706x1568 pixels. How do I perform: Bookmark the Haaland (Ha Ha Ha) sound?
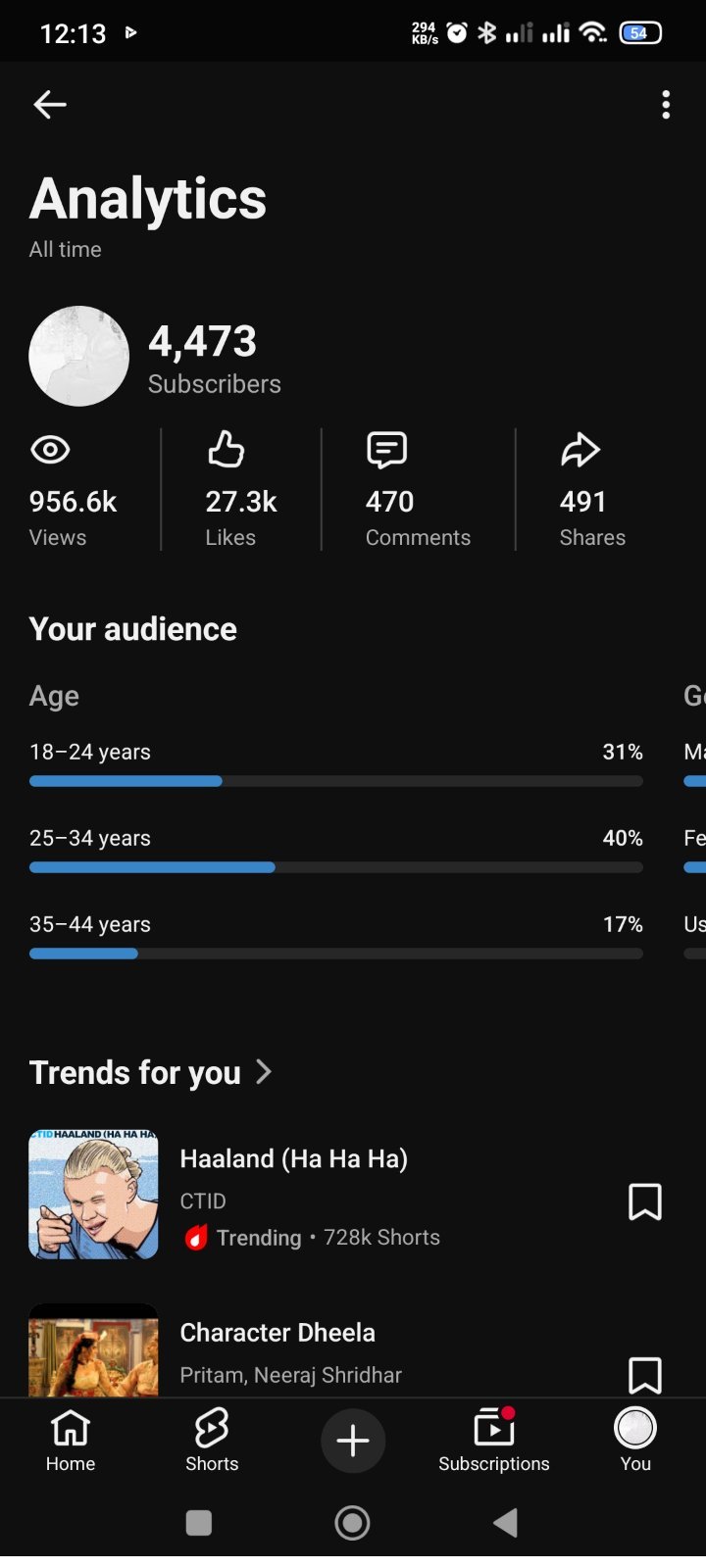tap(644, 1201)
